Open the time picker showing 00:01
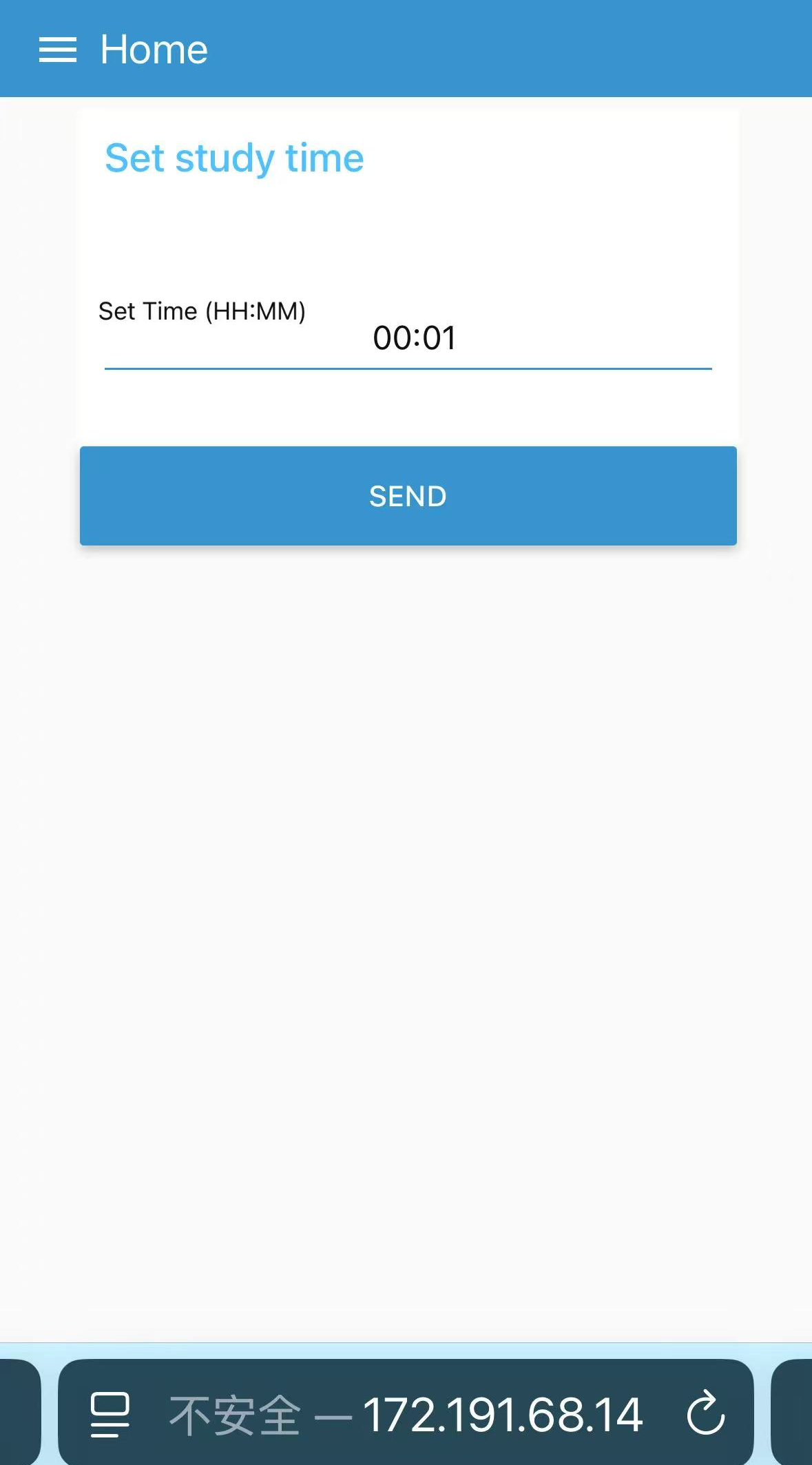Screen dimensions: 812x1465 413,338
